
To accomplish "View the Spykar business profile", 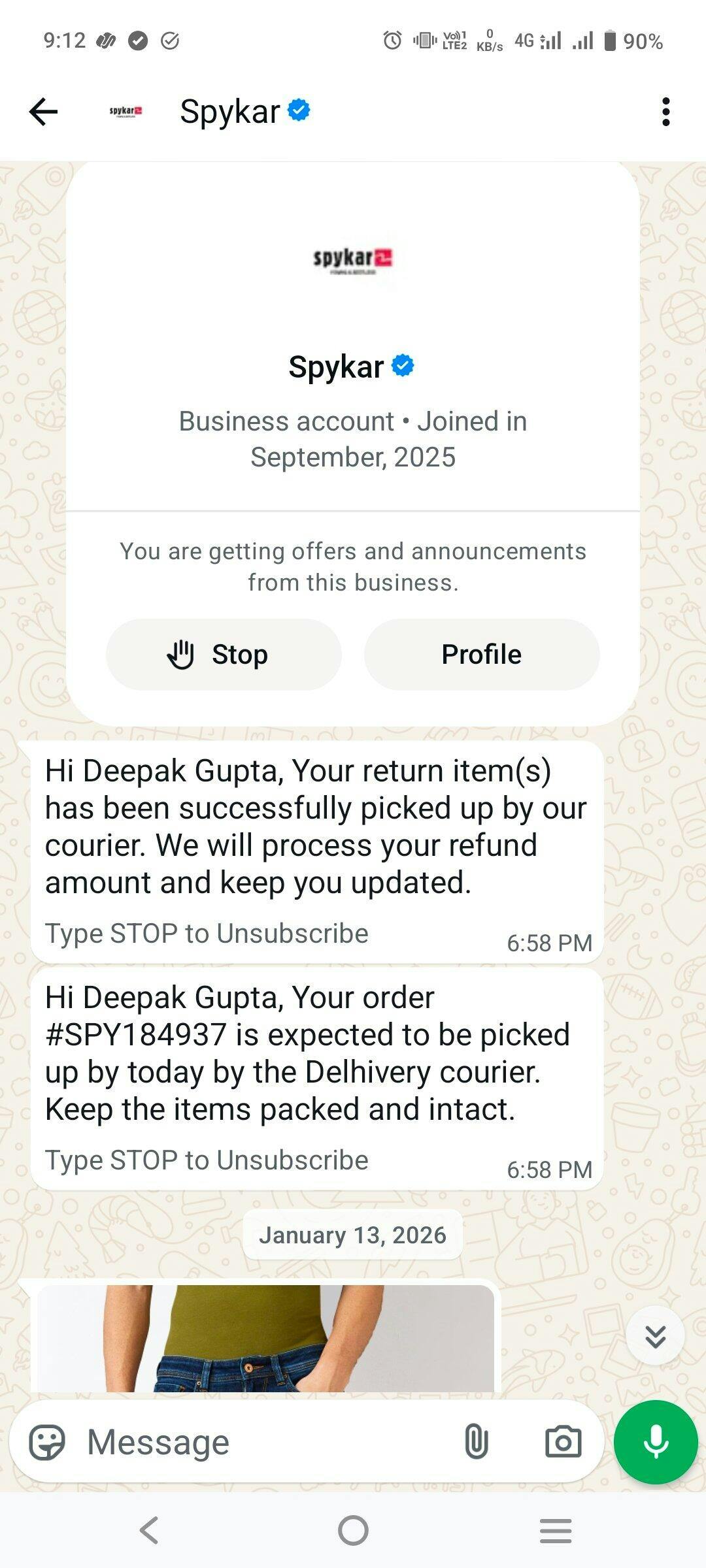I will (x=482, y=655).
